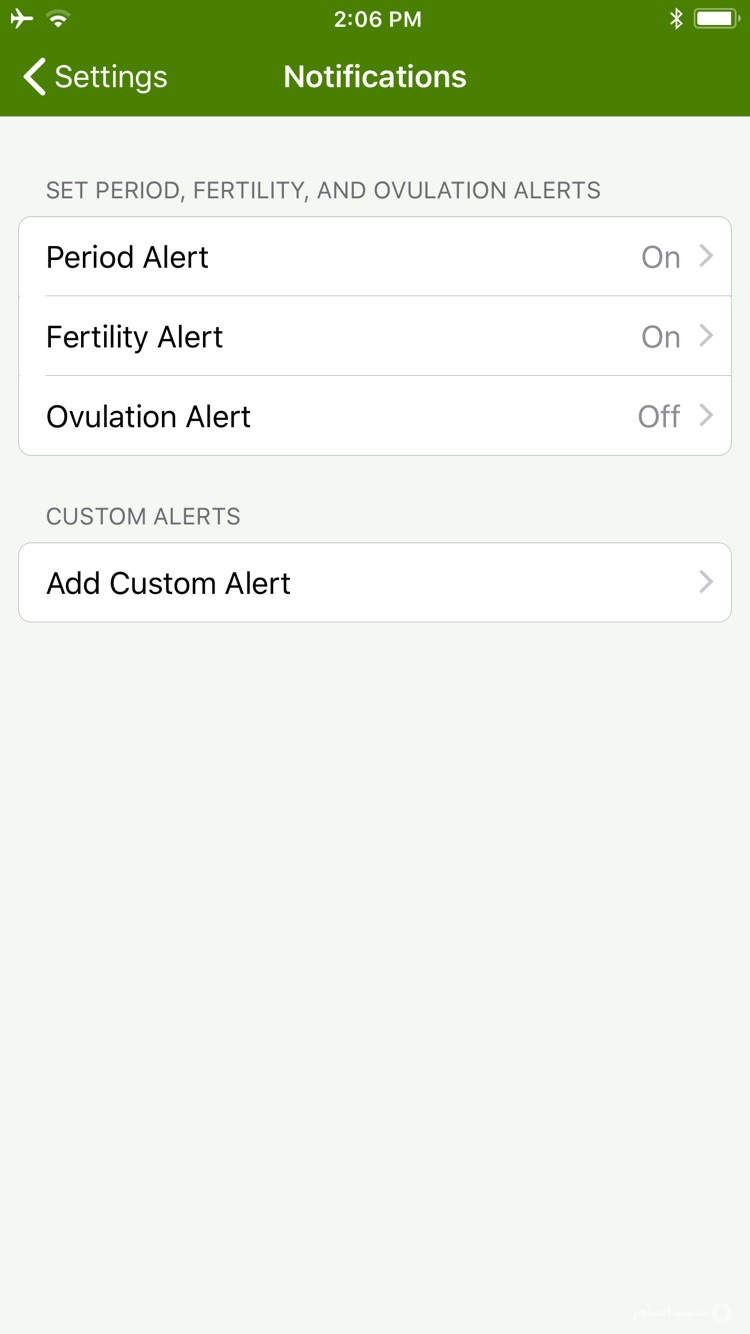
Task: Tap the battery indicator icon
Action: pos(714,16)
